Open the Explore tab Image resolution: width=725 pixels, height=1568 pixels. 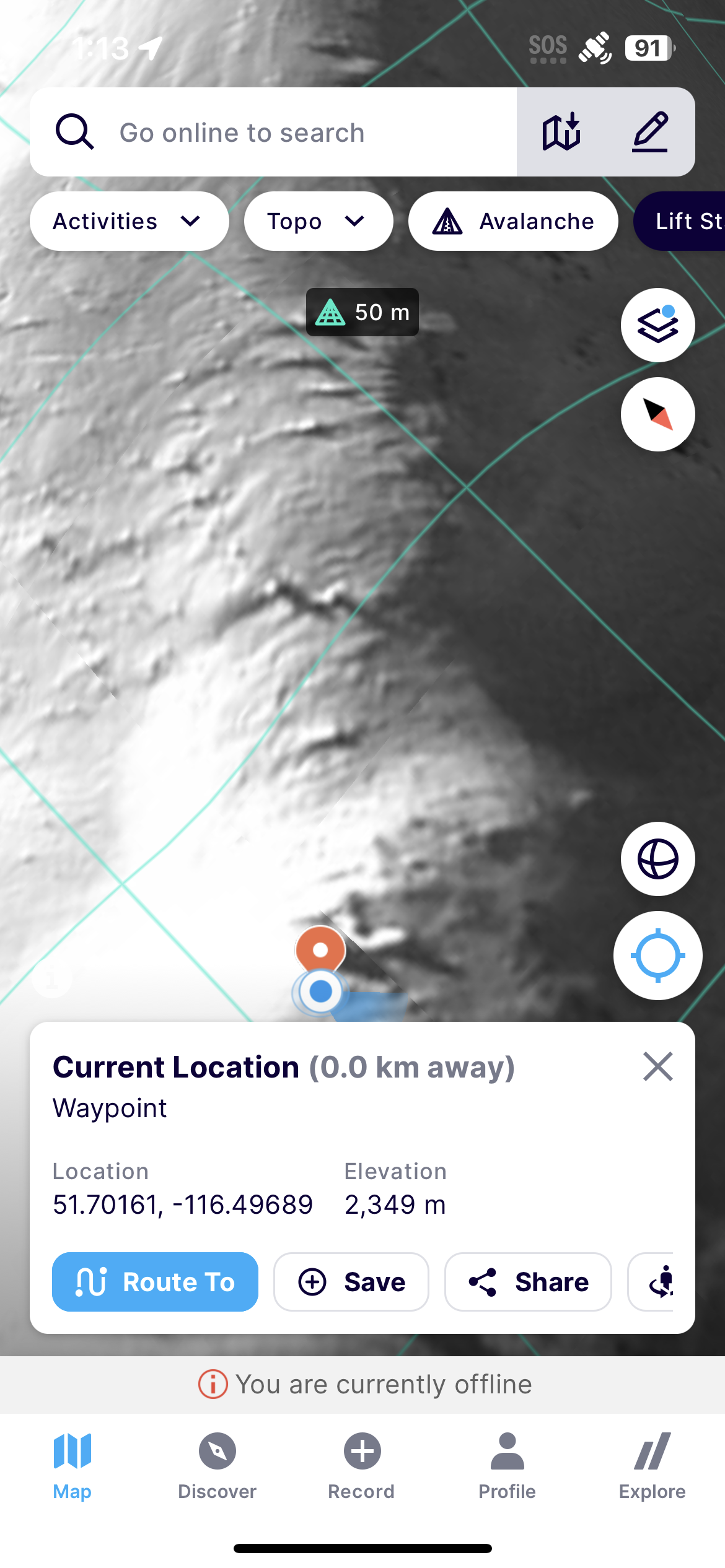[652, 1465]
